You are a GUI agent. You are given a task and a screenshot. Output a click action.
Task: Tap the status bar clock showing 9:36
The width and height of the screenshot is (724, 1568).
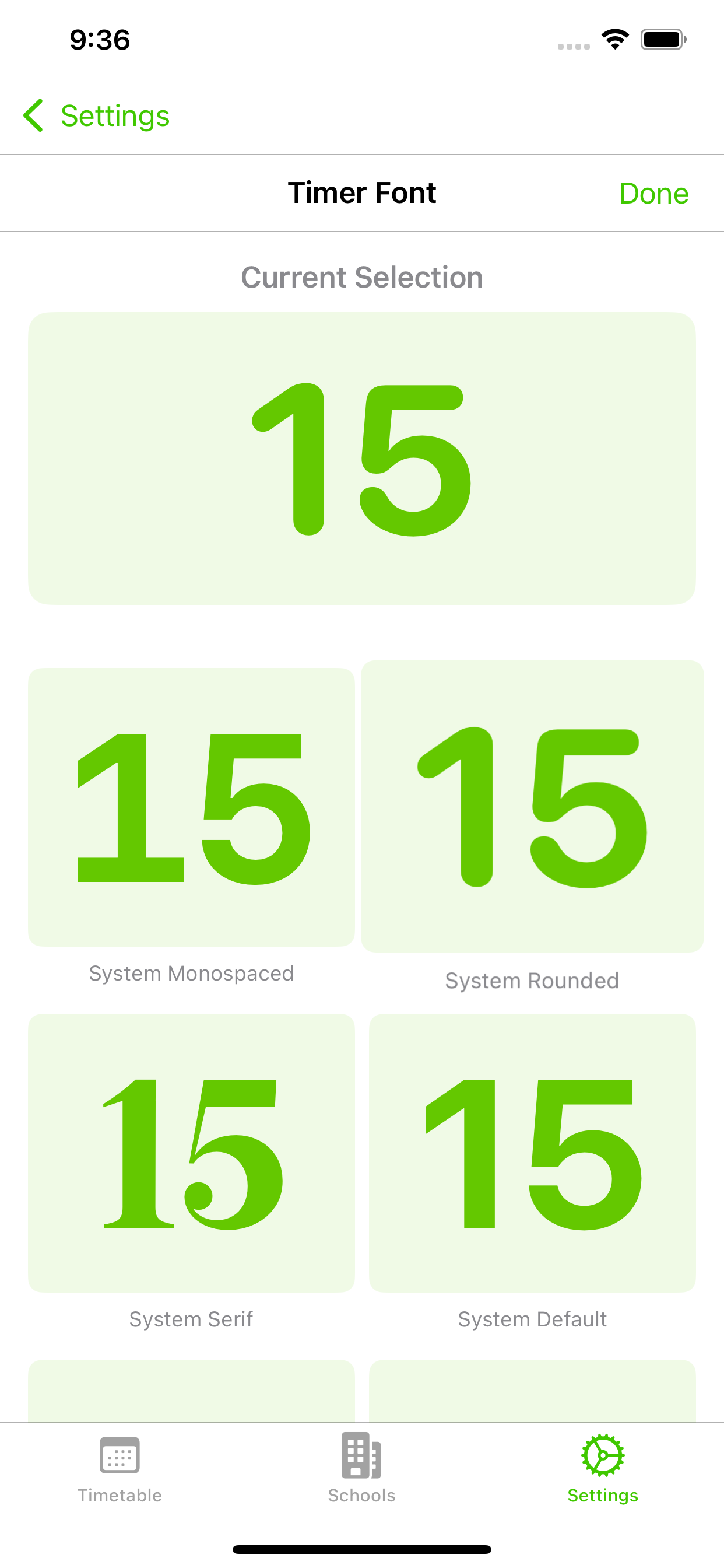click(99, 40)
